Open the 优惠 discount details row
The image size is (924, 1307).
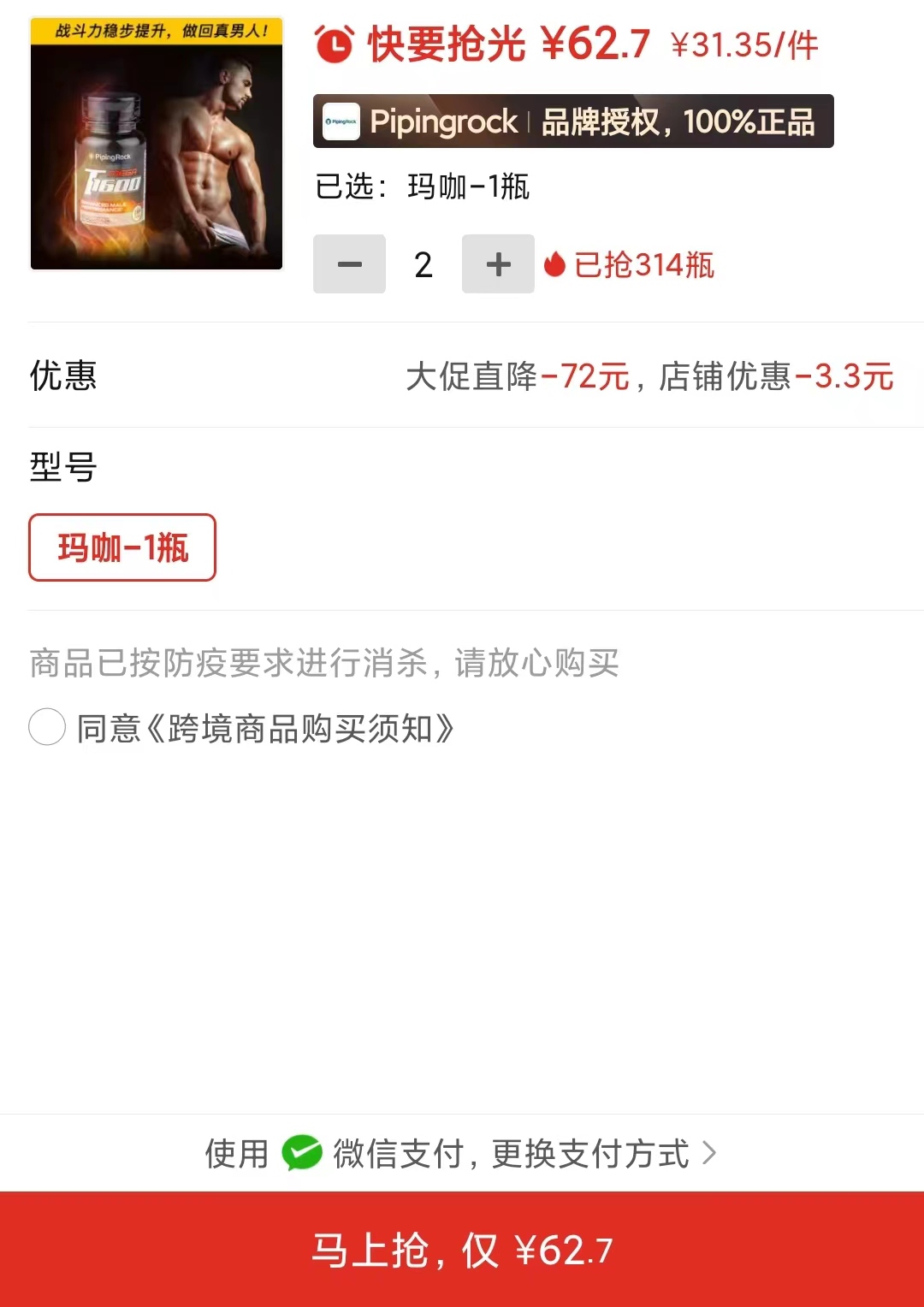(x=462, y=376)
